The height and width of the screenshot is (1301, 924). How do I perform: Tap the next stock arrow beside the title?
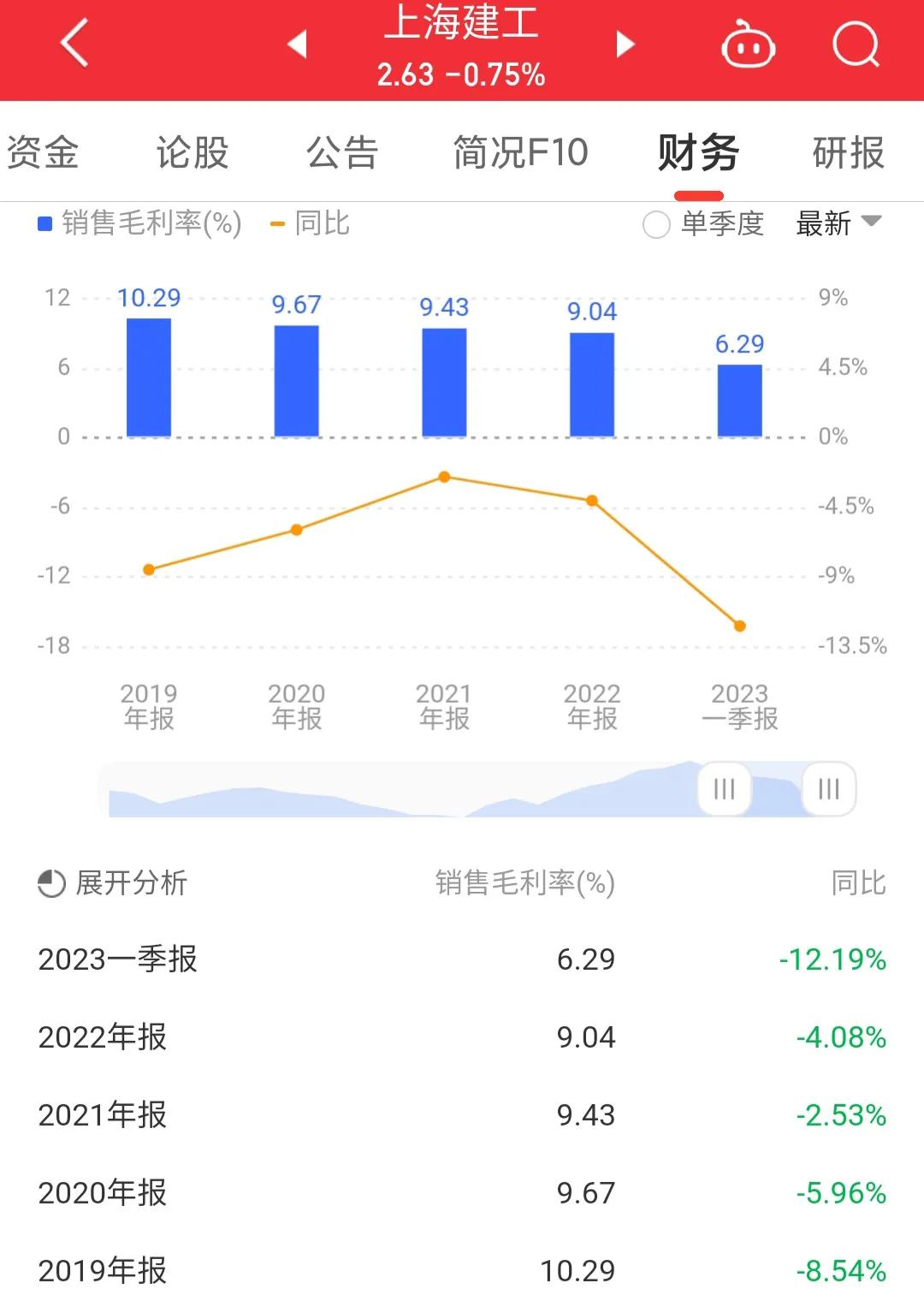625,45
